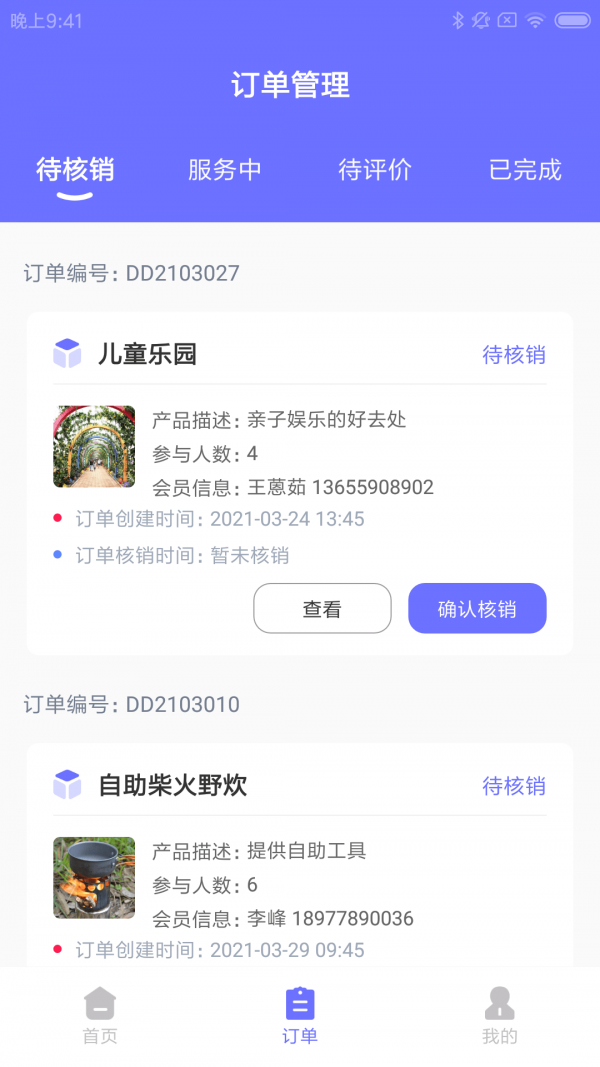
Task: Tap 查看 for the 儿童乐园 order
Action: pyautogui.click(x=322, y=608)
